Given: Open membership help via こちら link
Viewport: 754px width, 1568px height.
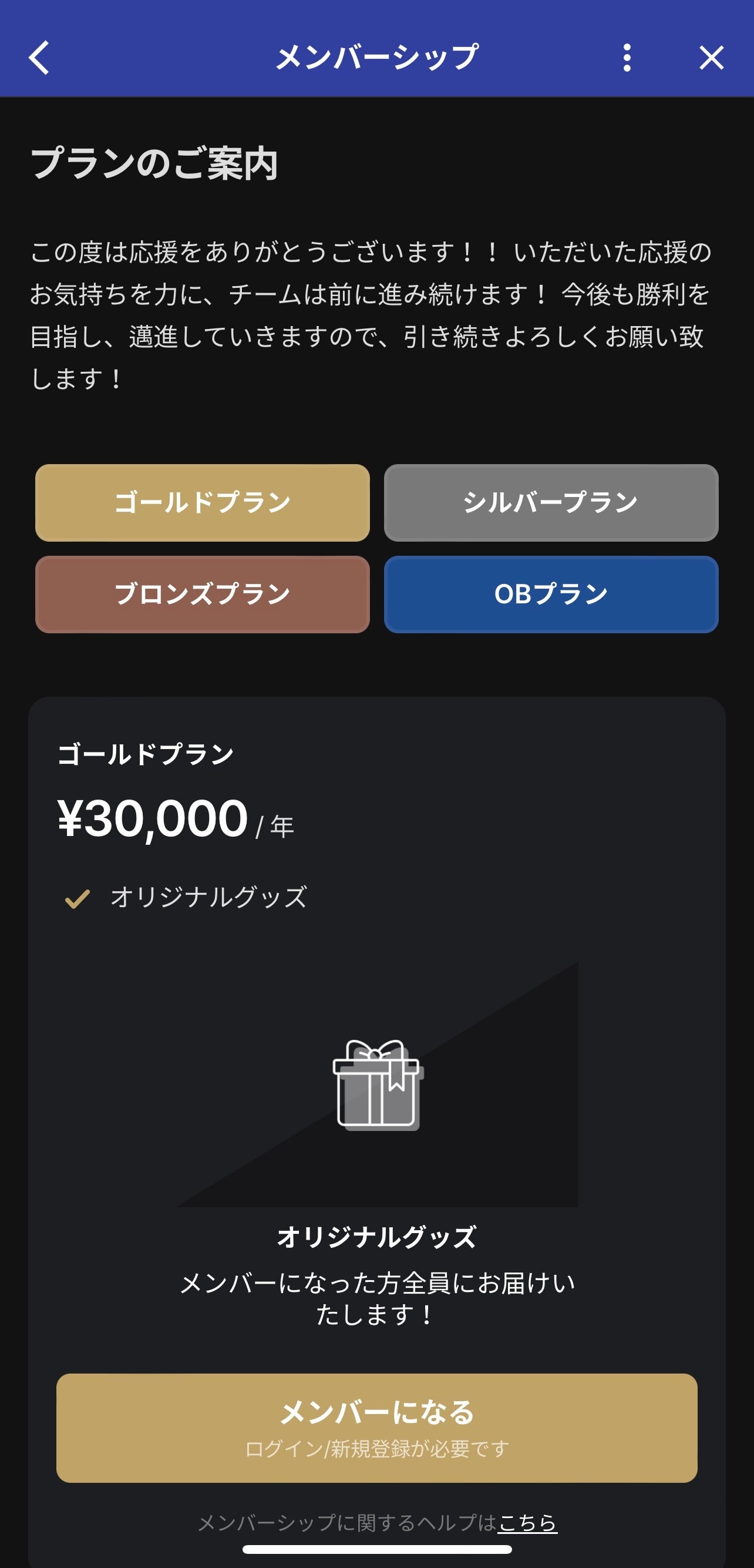Looking at the screenshot, I should (527, 1522).
